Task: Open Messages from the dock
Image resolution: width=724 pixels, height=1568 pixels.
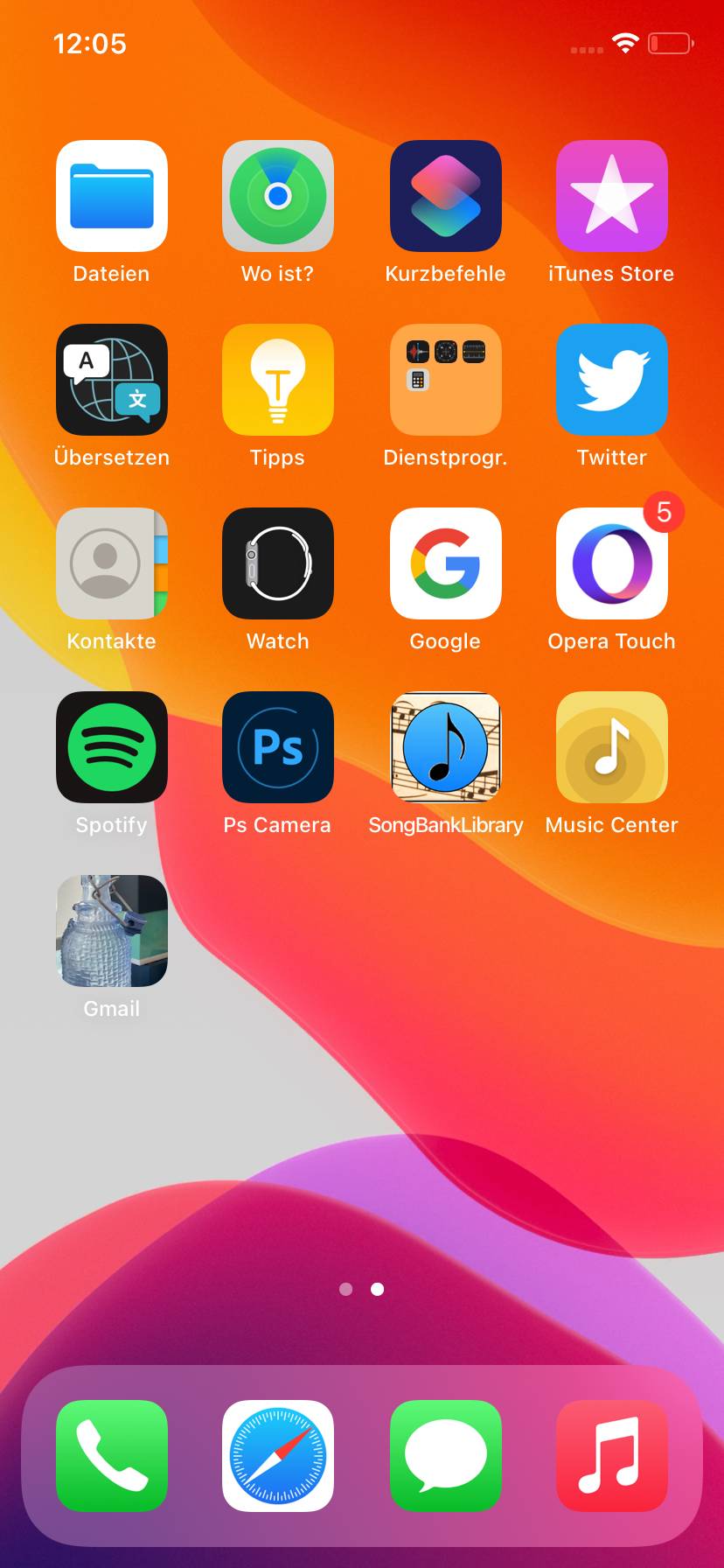Action: tap(445, 1456)
